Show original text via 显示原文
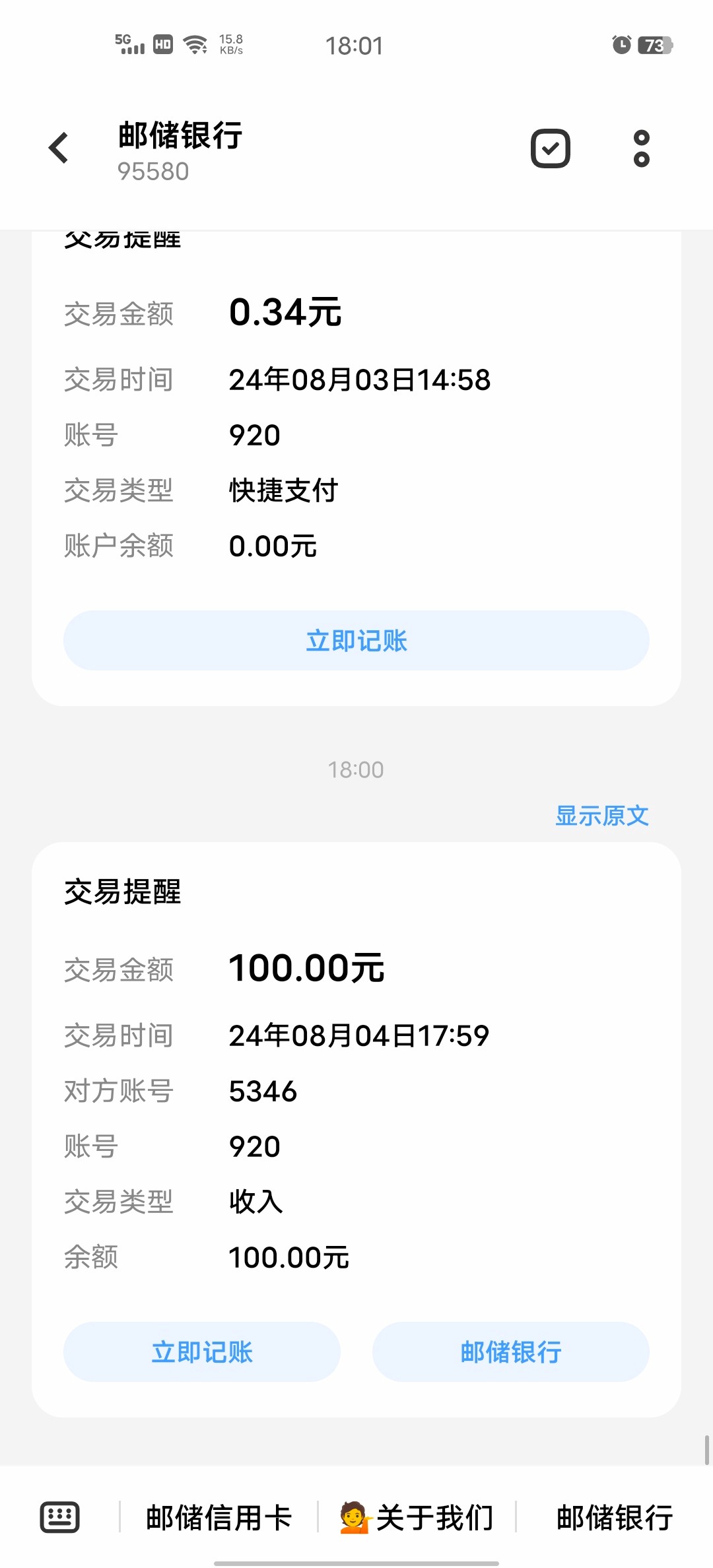 click(601, 816)
